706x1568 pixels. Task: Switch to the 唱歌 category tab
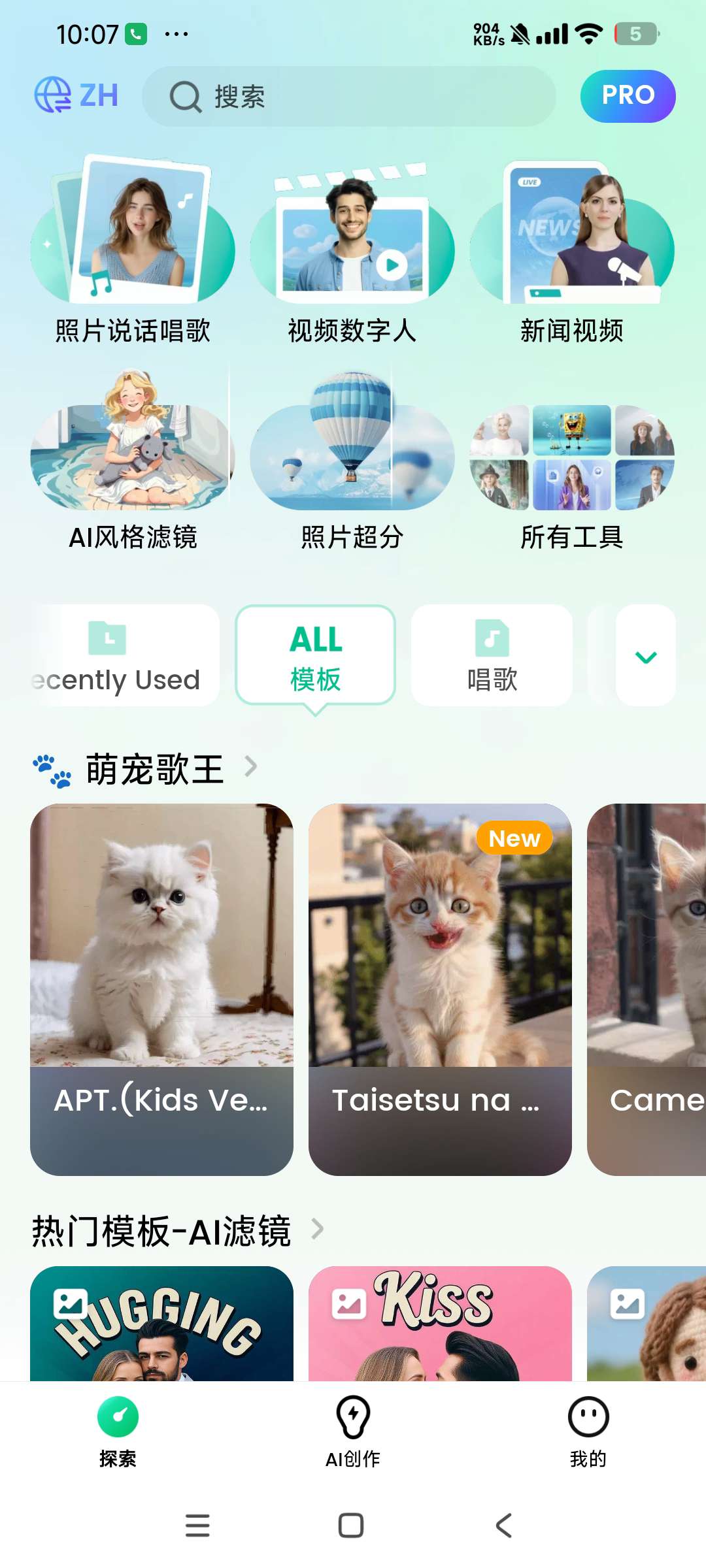pos(492,655)
